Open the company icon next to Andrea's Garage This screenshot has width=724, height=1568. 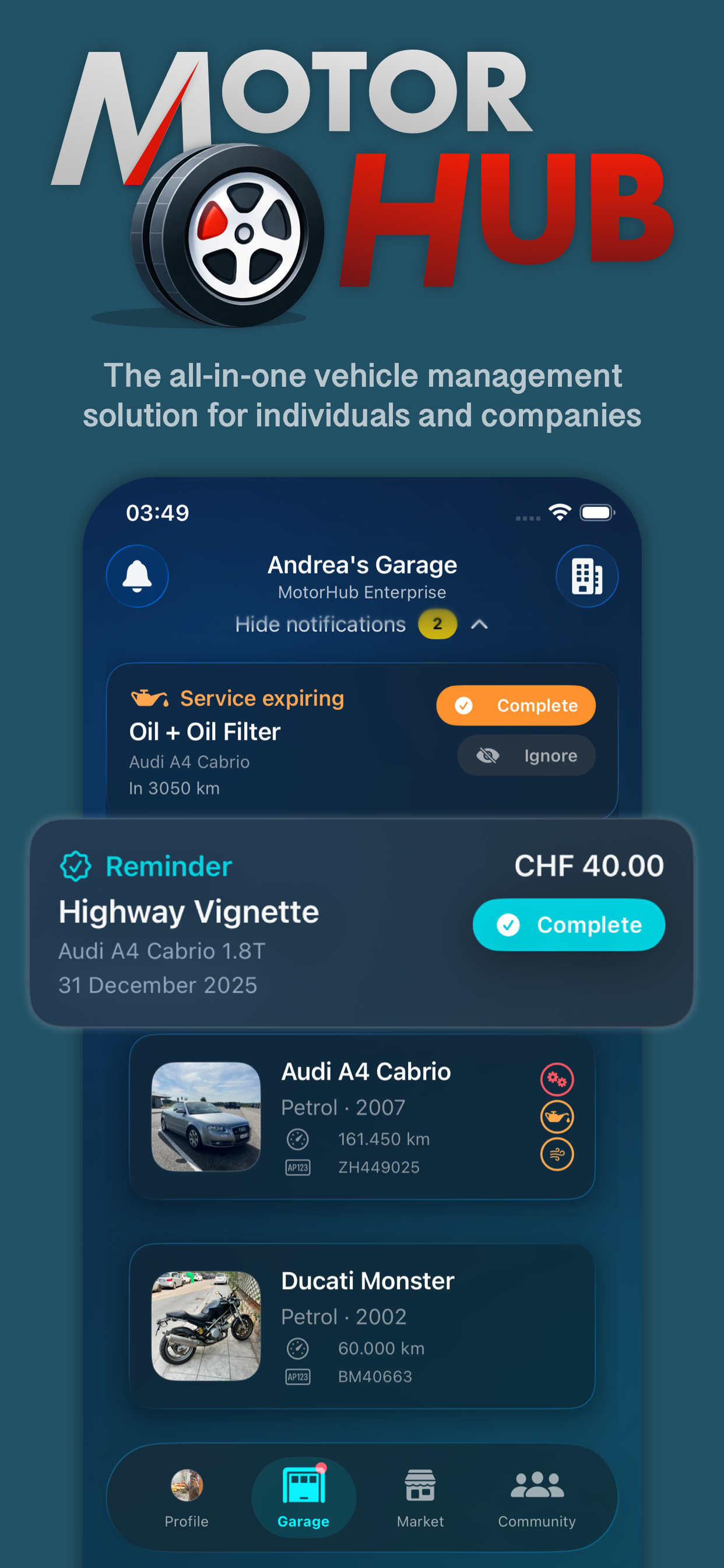586,576
